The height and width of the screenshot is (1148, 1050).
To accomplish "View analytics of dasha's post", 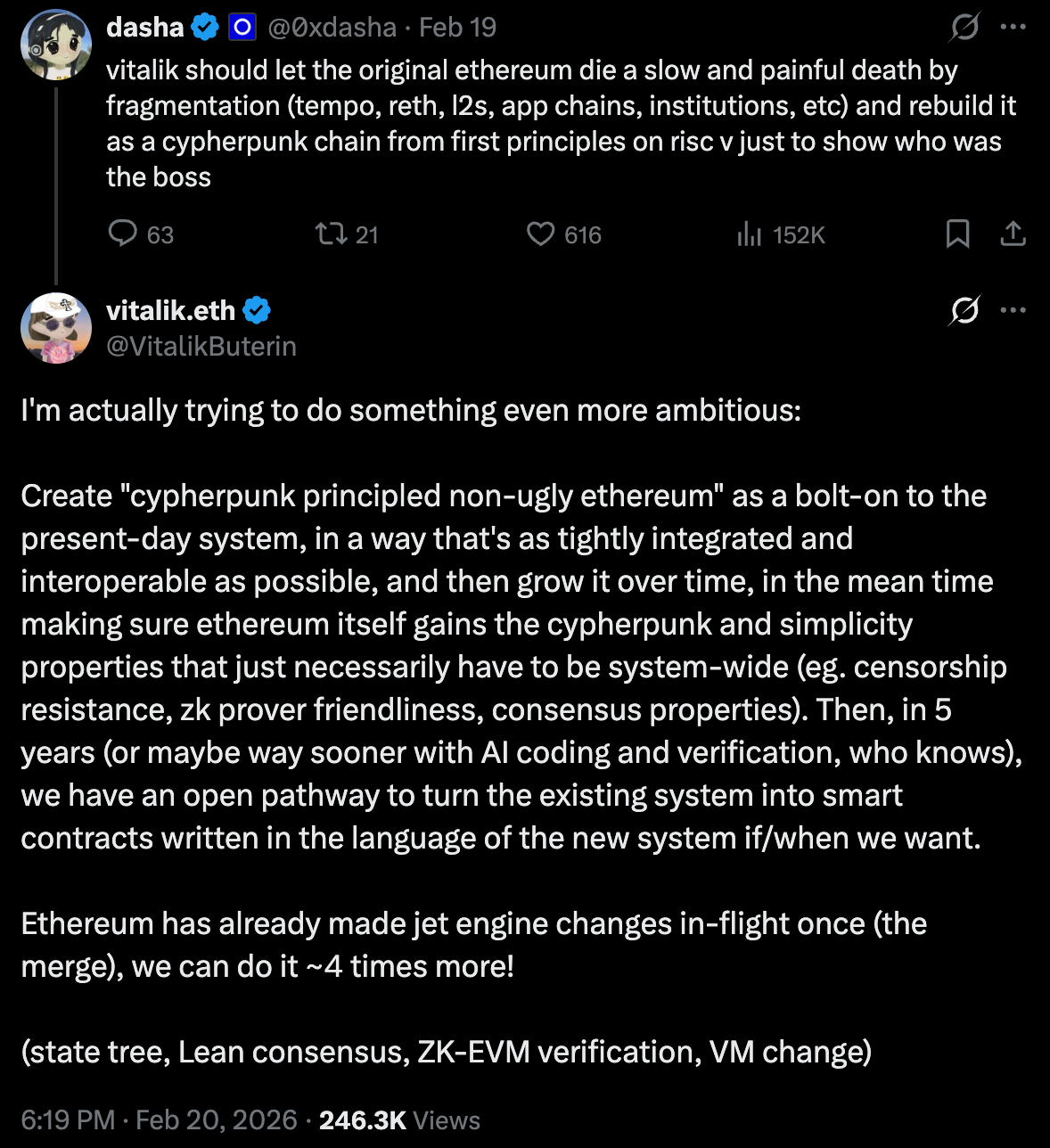I will 750,234.
